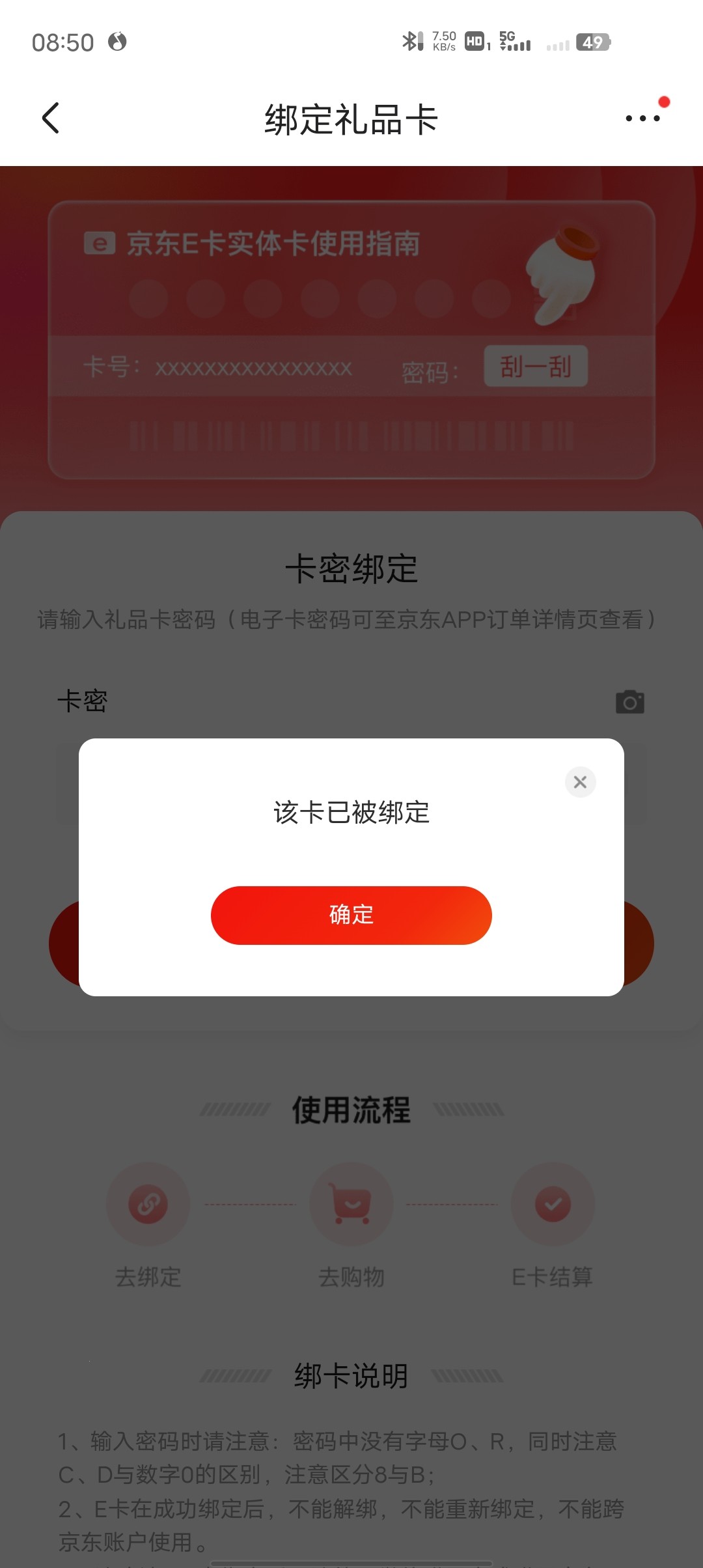
Task: Select the 去绑定 link icon in 使用流程
Action: pos(148,1204)
